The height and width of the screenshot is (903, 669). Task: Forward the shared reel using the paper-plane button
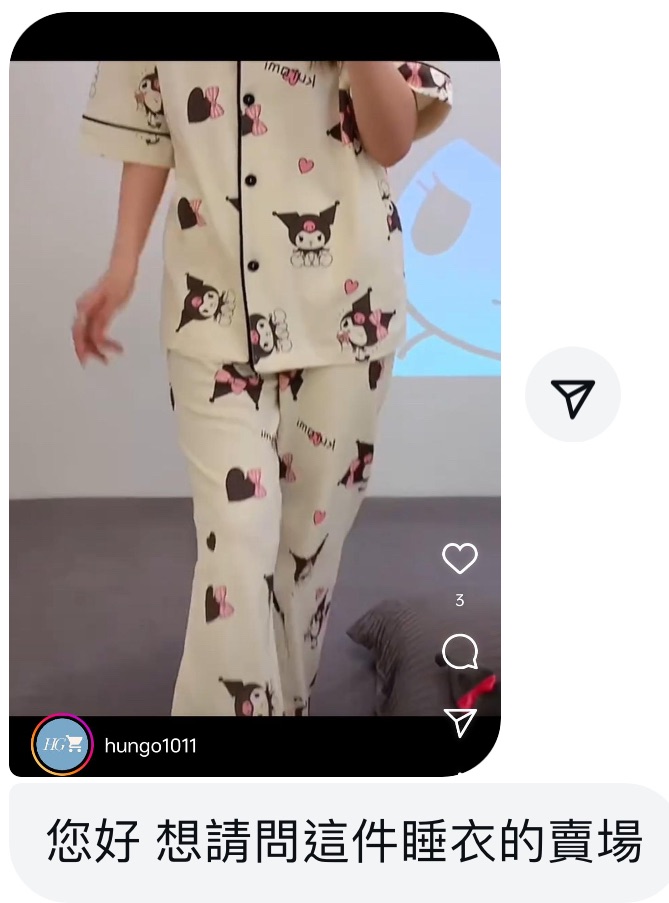click(572, 396)
